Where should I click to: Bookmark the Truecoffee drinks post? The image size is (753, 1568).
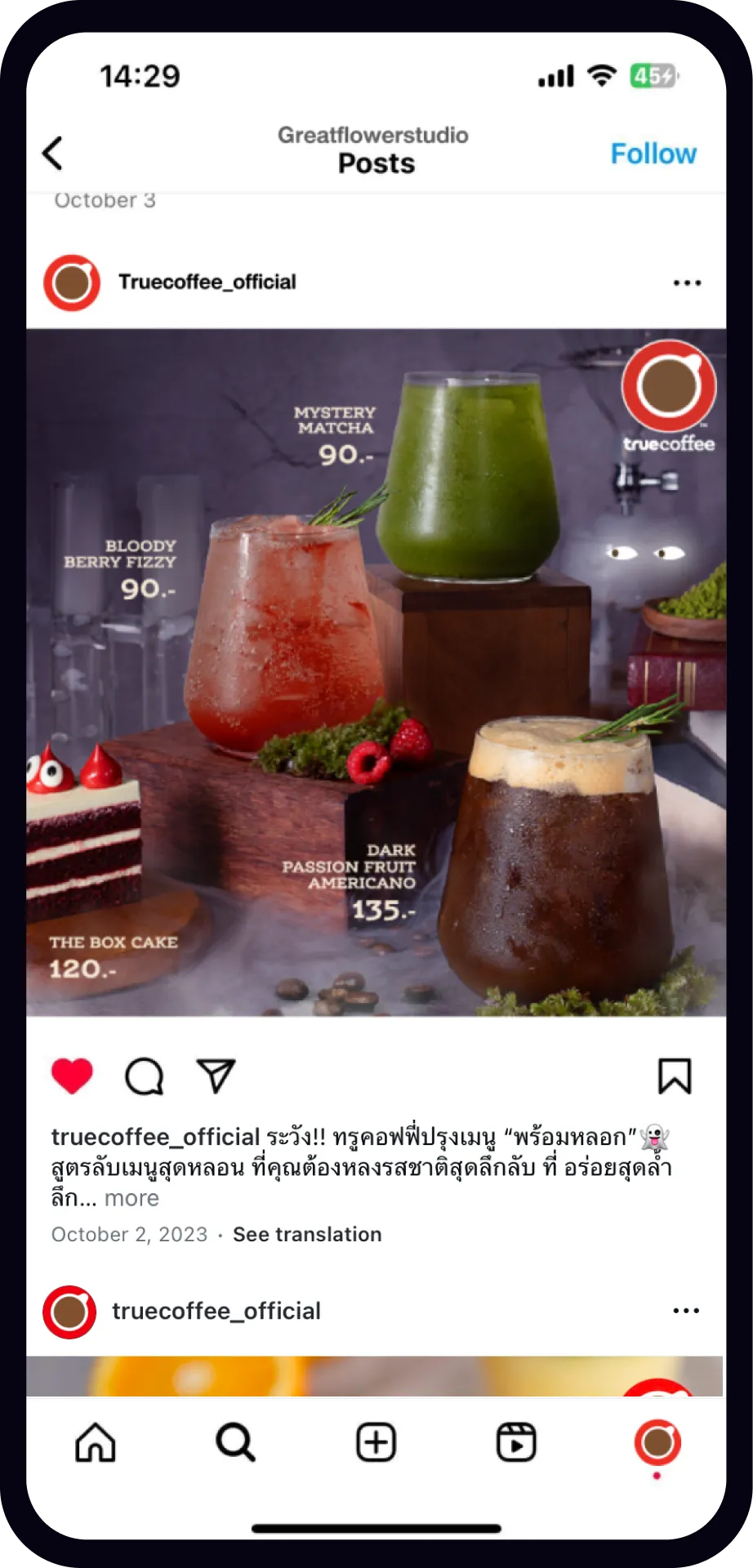pos(675,1076)
